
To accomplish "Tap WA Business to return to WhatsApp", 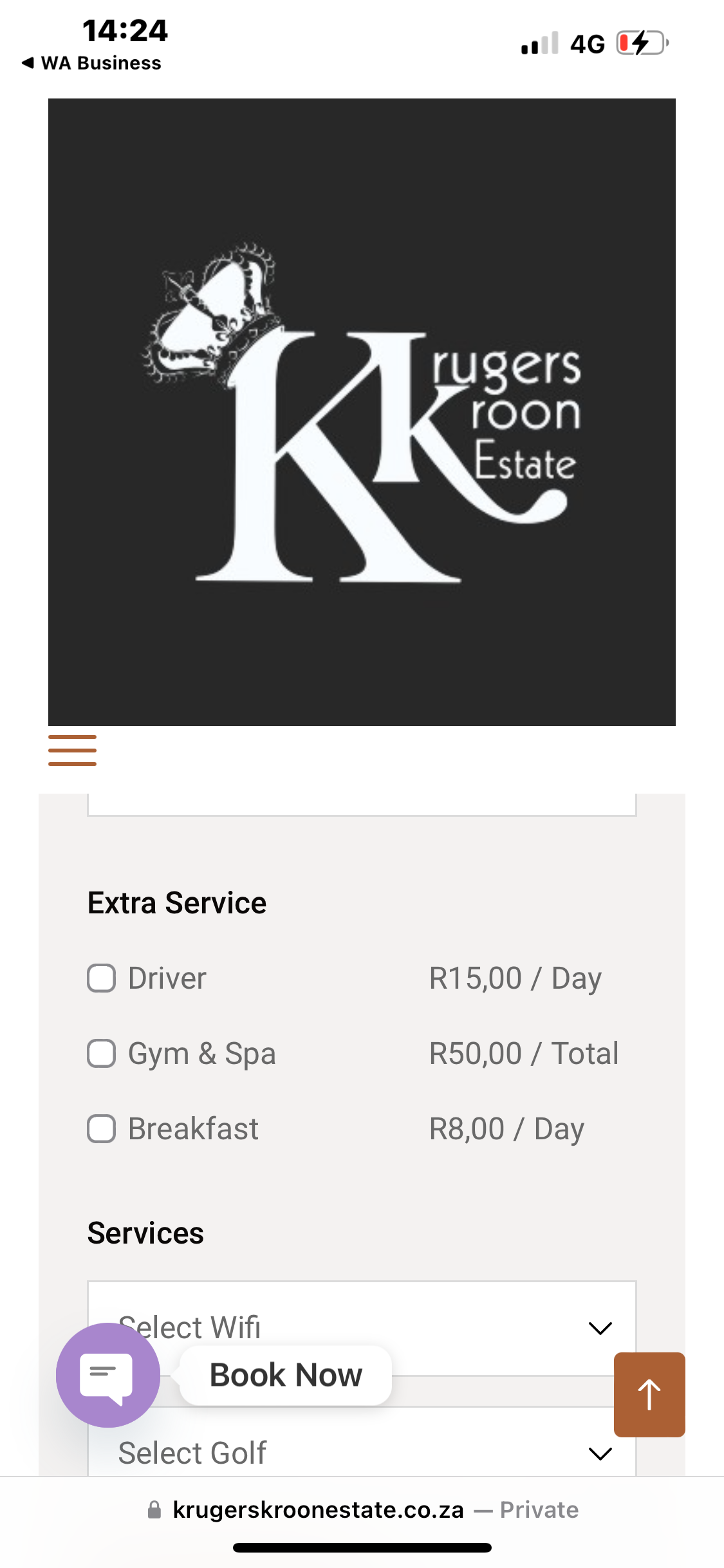I will (92, 62).
